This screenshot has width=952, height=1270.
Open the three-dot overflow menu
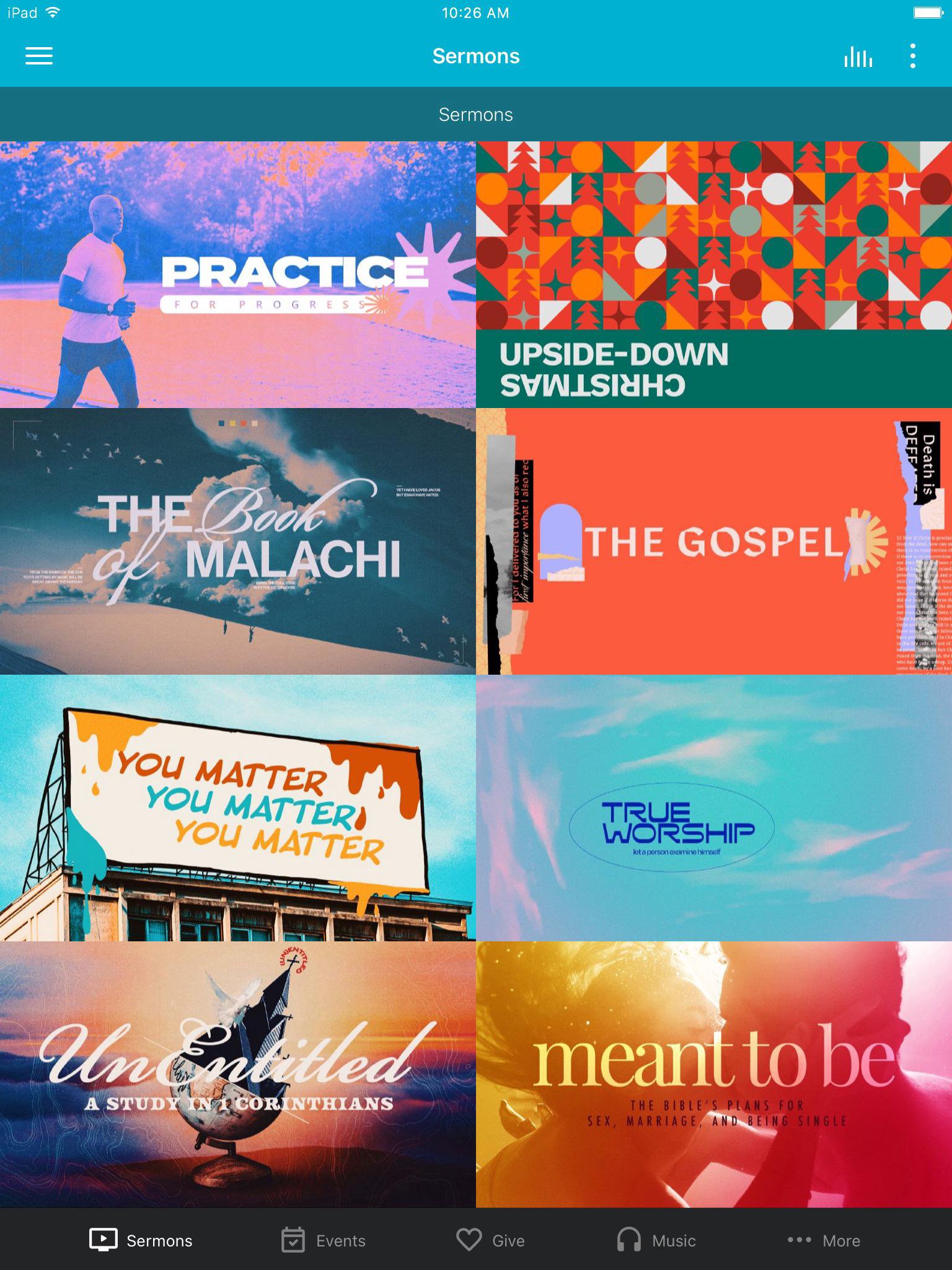pos(912,56)
